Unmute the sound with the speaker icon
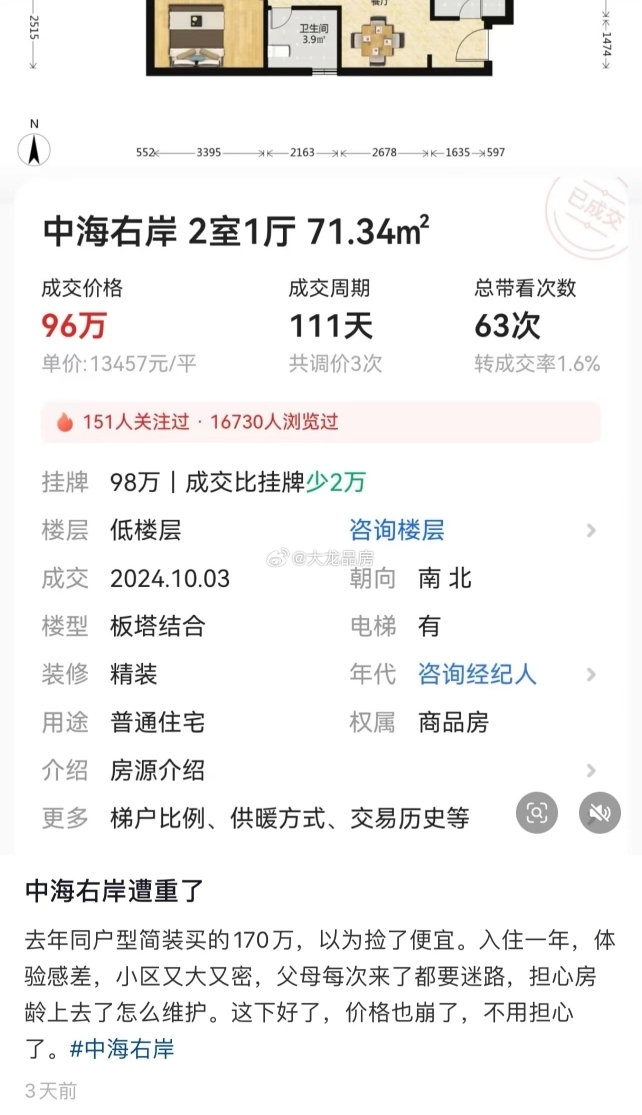Image resolution: width=642 pixels, height=1115 pixels. pyautogui.click(x=600, y=813)
